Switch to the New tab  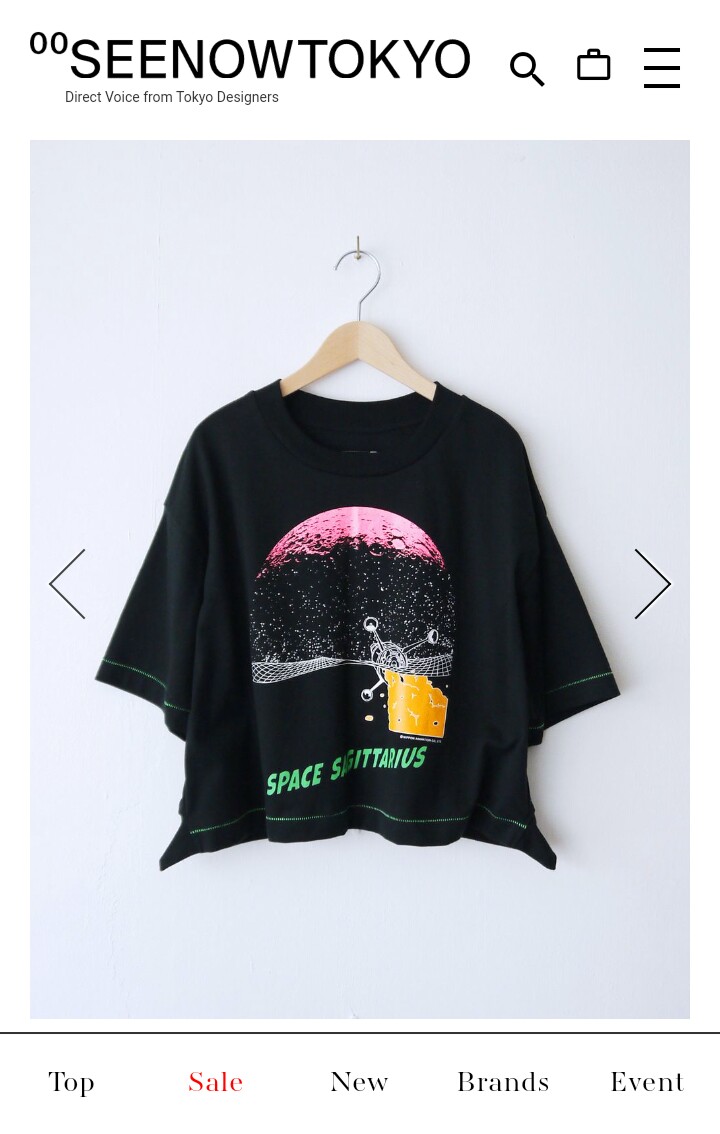[x=359, y=1082]
